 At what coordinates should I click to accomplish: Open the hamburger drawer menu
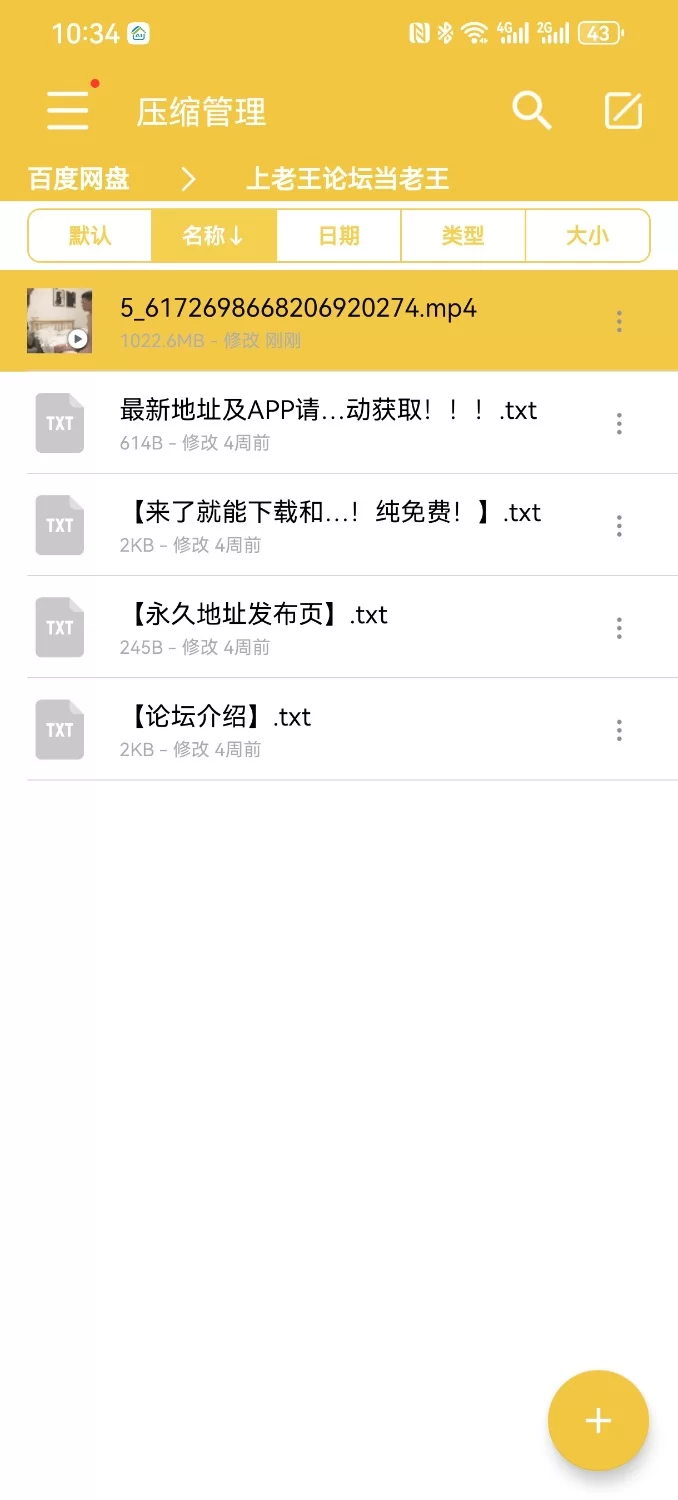[x=68, y=110]
